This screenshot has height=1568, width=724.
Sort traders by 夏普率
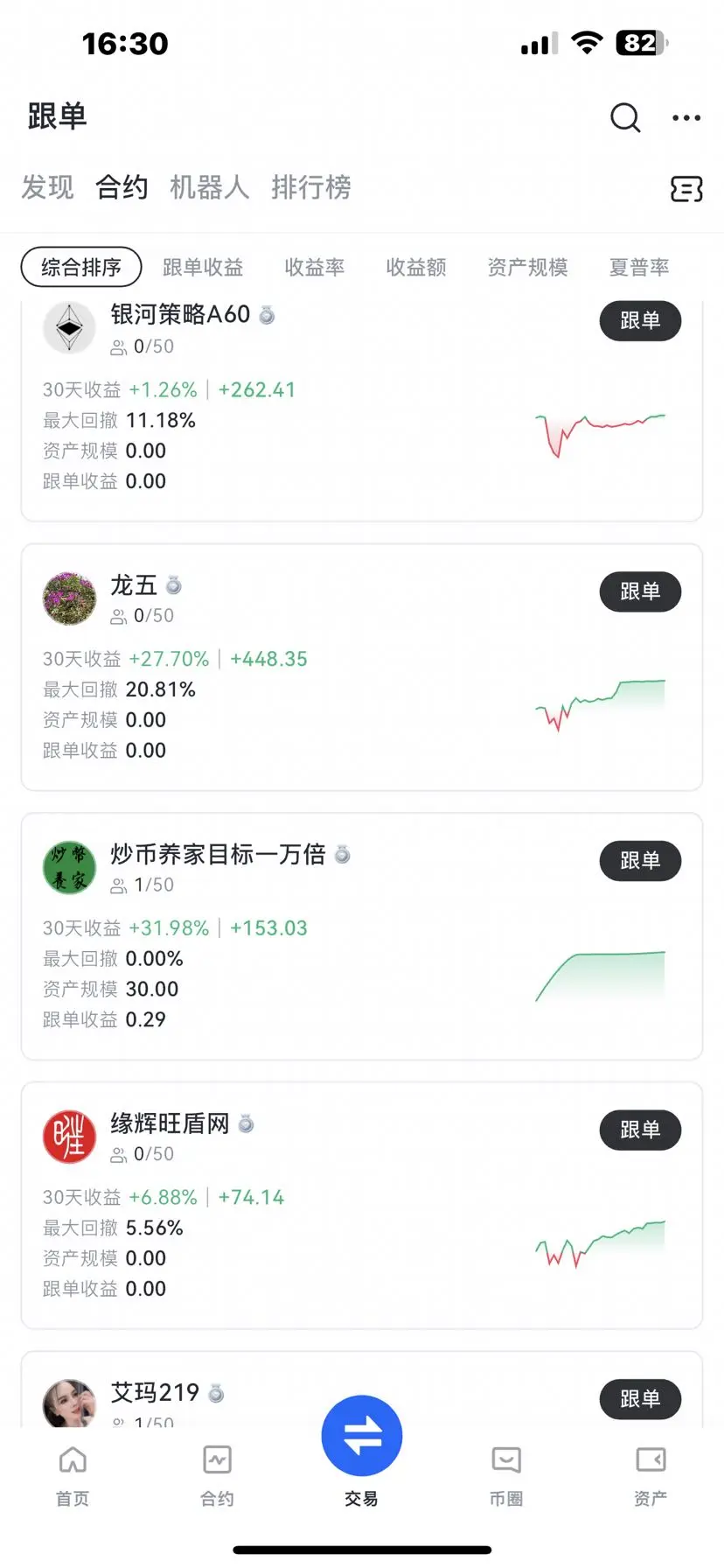[639, 267]
